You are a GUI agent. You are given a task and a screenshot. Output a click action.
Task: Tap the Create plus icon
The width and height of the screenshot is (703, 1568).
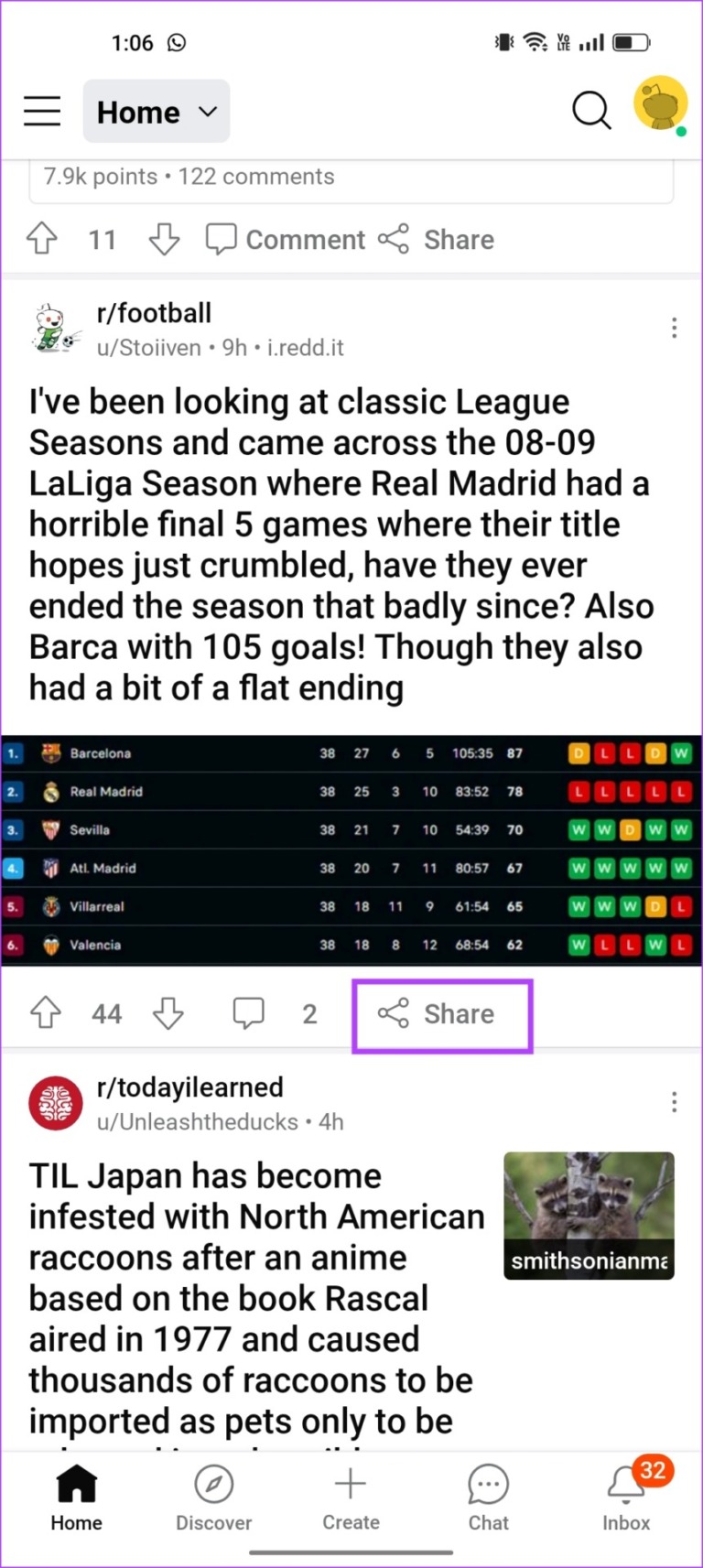351,1483
